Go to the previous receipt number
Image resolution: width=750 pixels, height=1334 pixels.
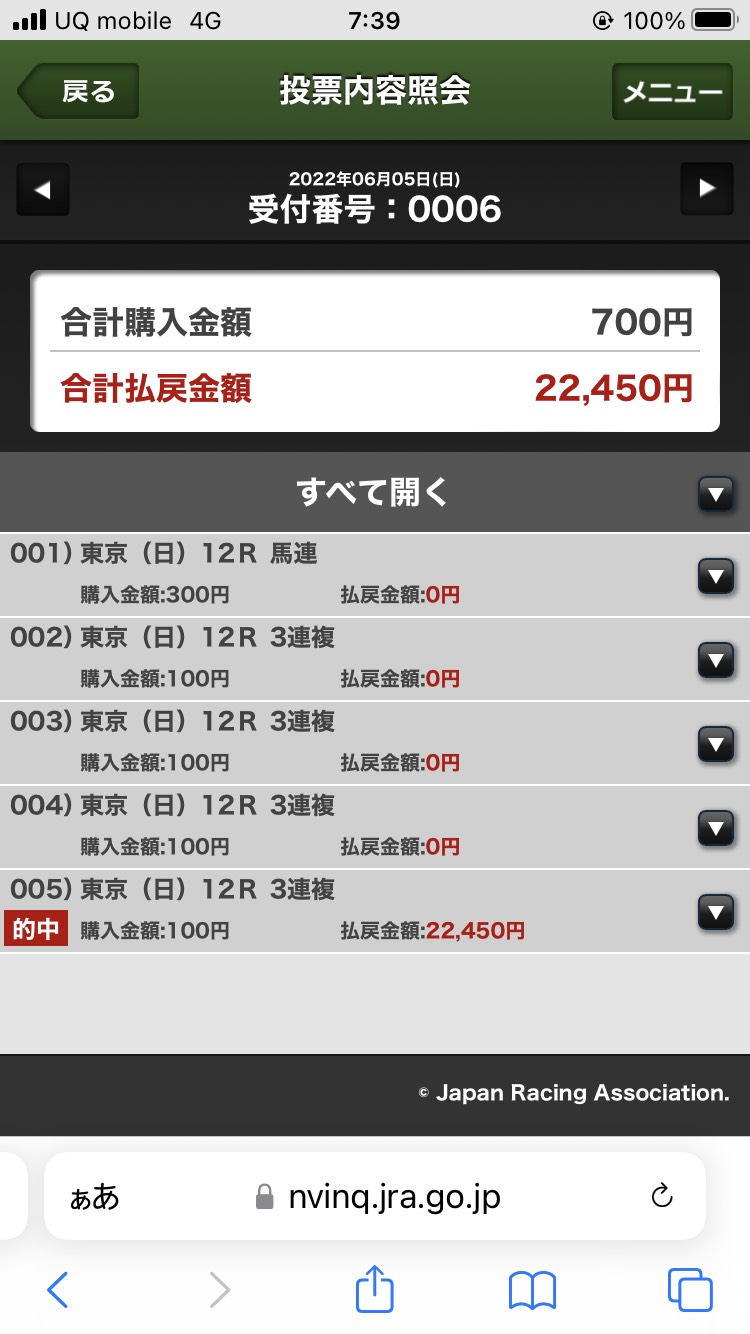[x=43, y=188]
